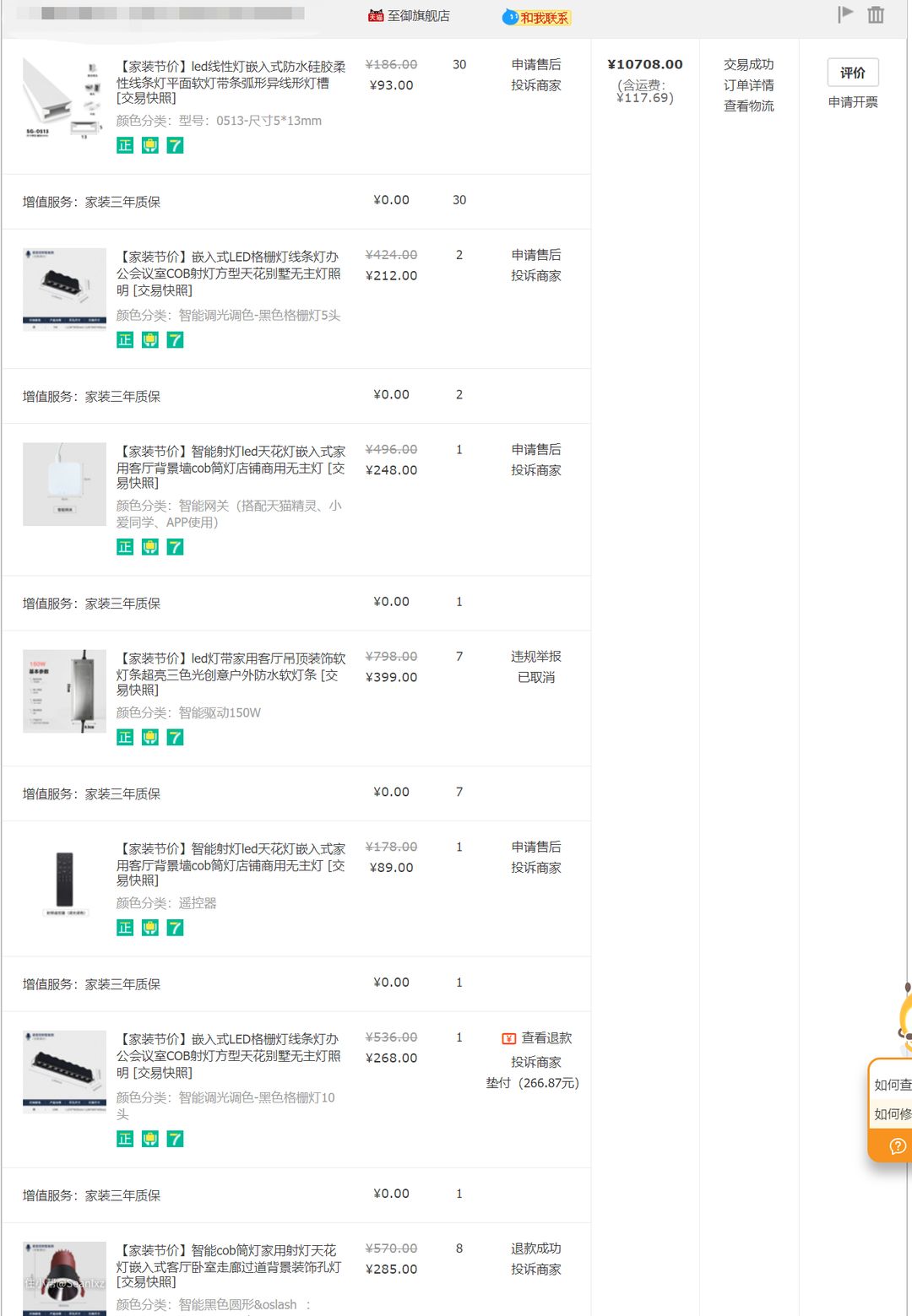Tap 违规举报 on the 智能驱动150W item

pyautogui.click(x=535, y=656)
